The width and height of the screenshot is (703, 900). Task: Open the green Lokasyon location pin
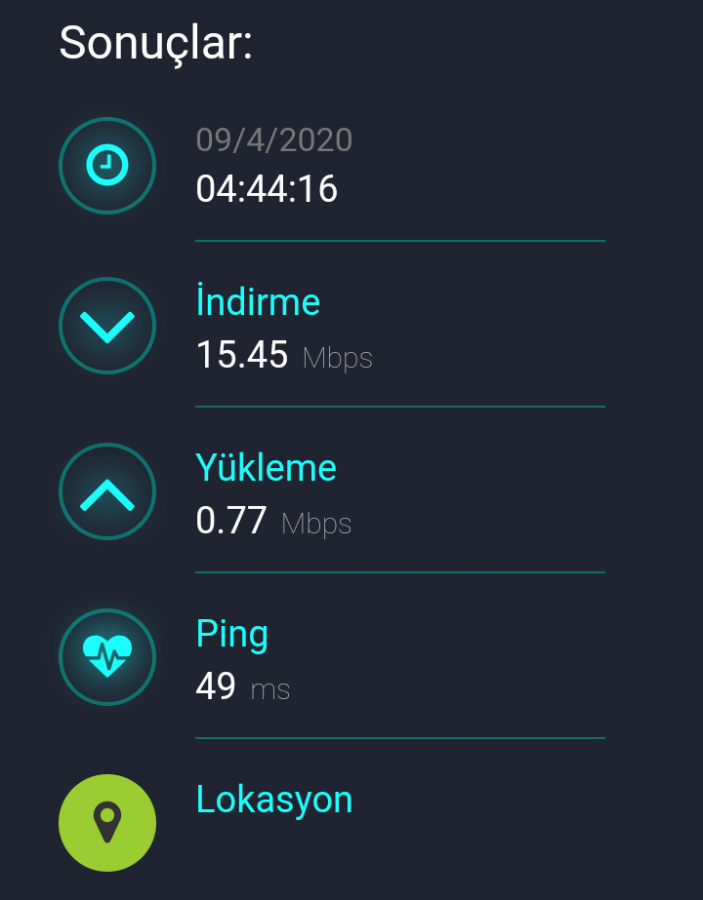(x=107, y=822)
